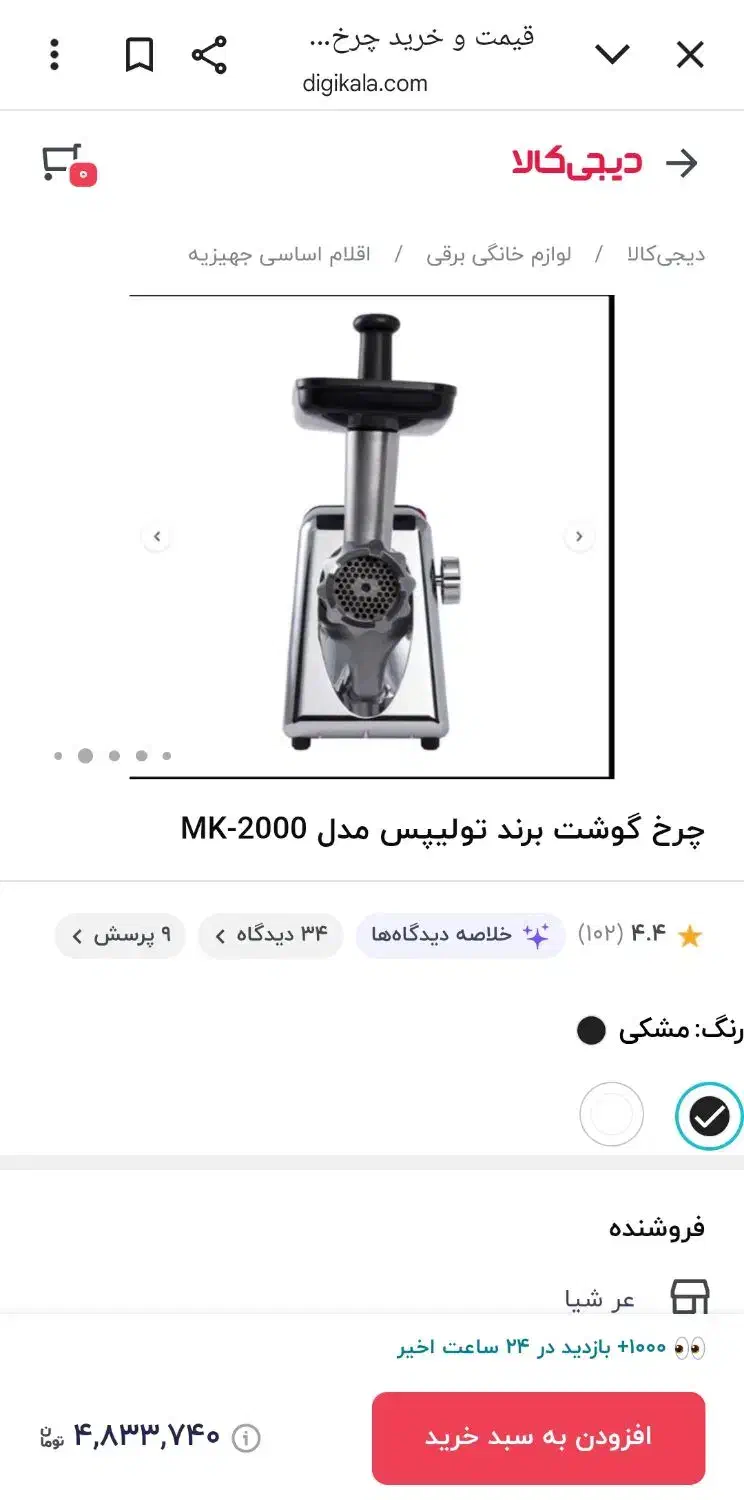744x1500 pixels.
Task: Keep the black color selected
Action: pyautogui.click(x=706, y=1113)
